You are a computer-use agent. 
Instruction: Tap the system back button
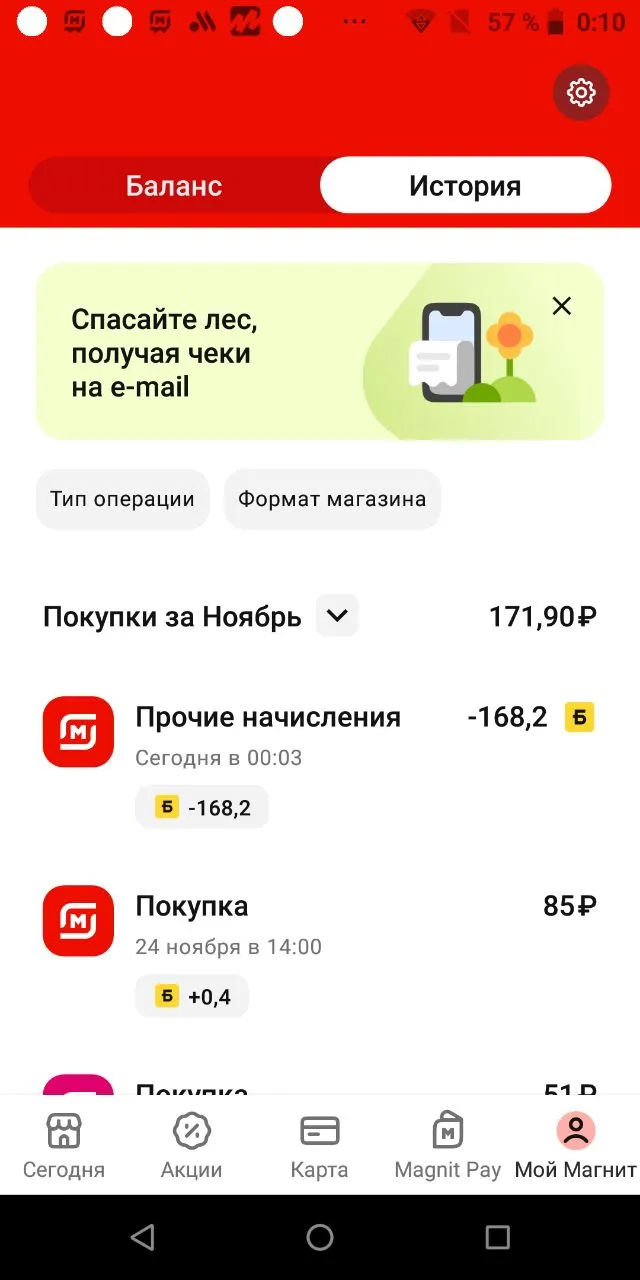[x=142, y=1238]
